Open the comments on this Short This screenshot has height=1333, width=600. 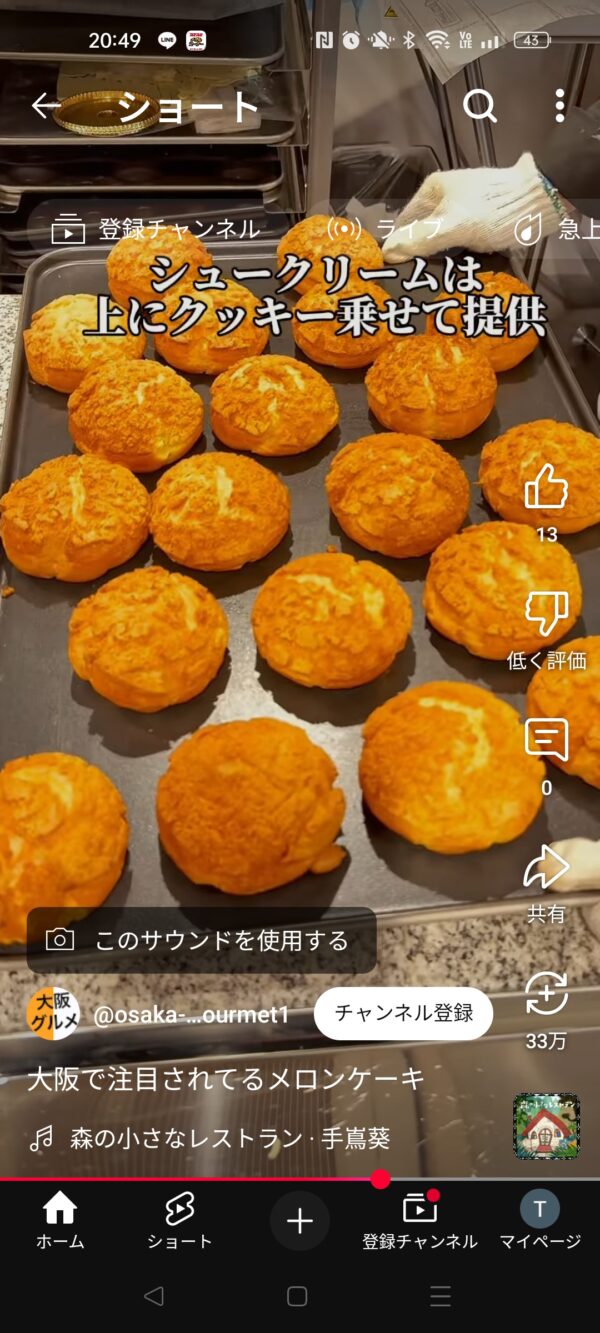click(546, 742)
